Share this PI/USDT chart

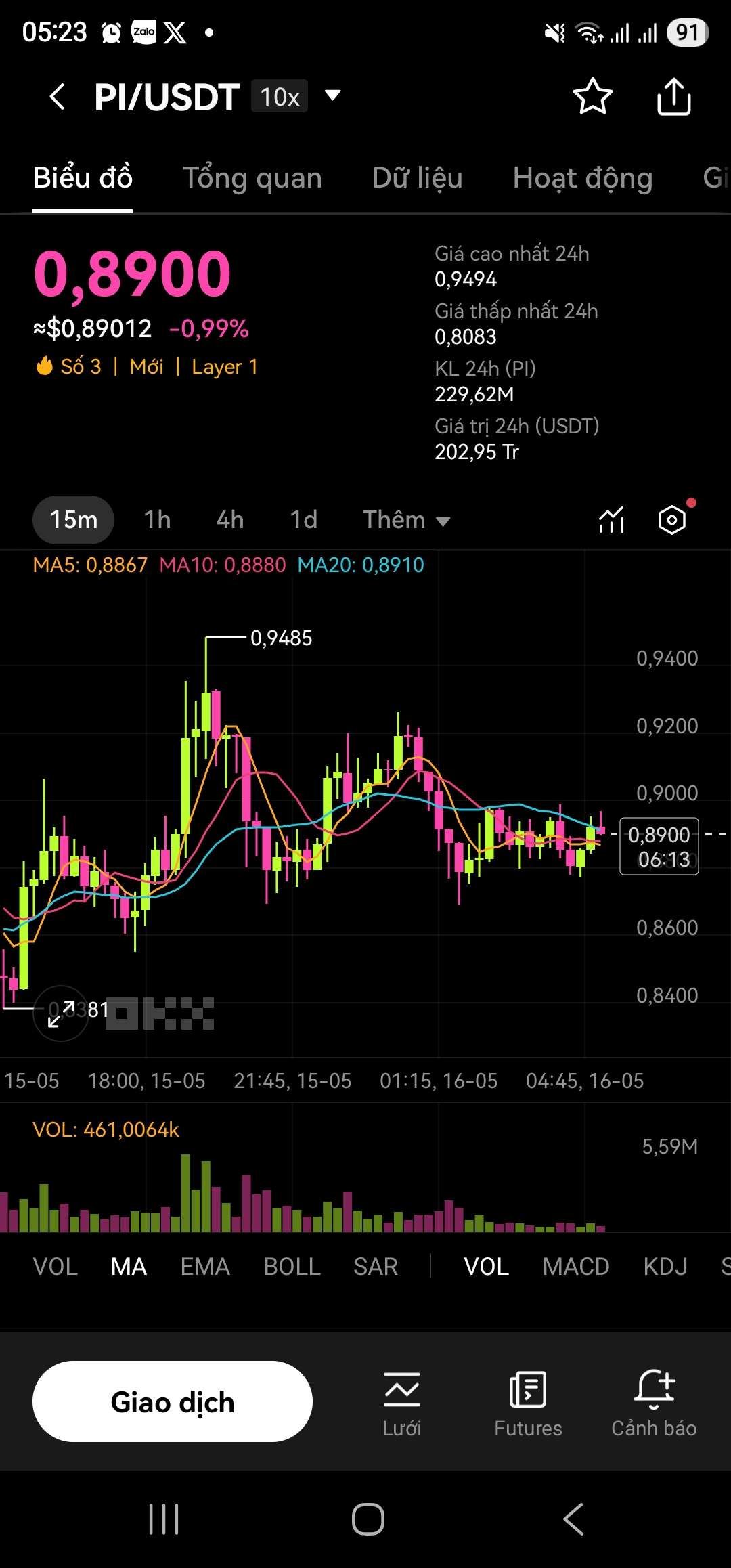coord(673,97)
